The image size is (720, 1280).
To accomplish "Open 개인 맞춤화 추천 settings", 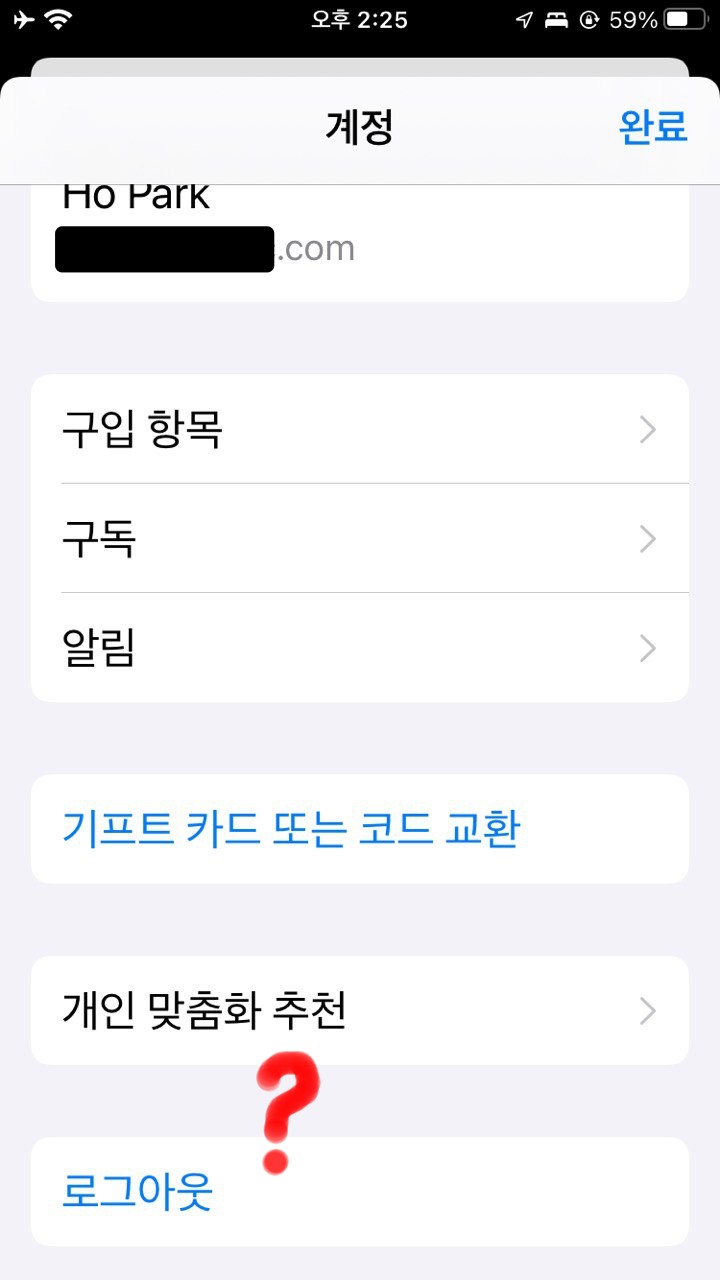I will click(x=360, y=1011).
